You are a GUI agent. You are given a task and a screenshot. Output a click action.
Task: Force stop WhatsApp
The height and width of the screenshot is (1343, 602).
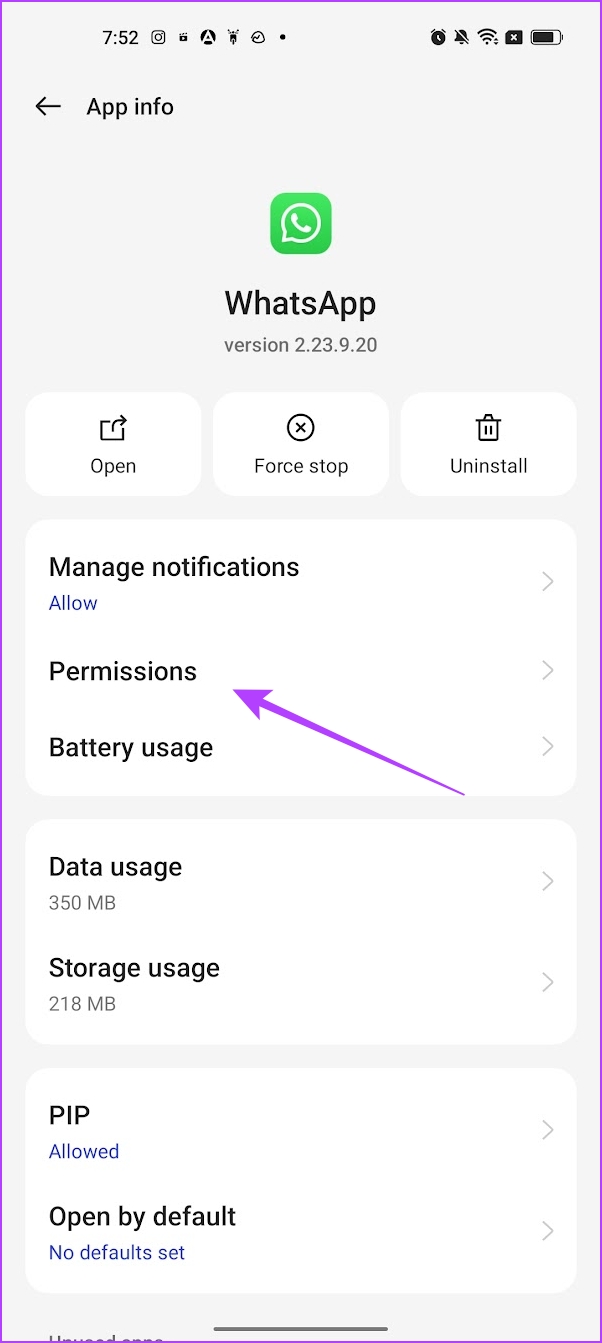301,444
